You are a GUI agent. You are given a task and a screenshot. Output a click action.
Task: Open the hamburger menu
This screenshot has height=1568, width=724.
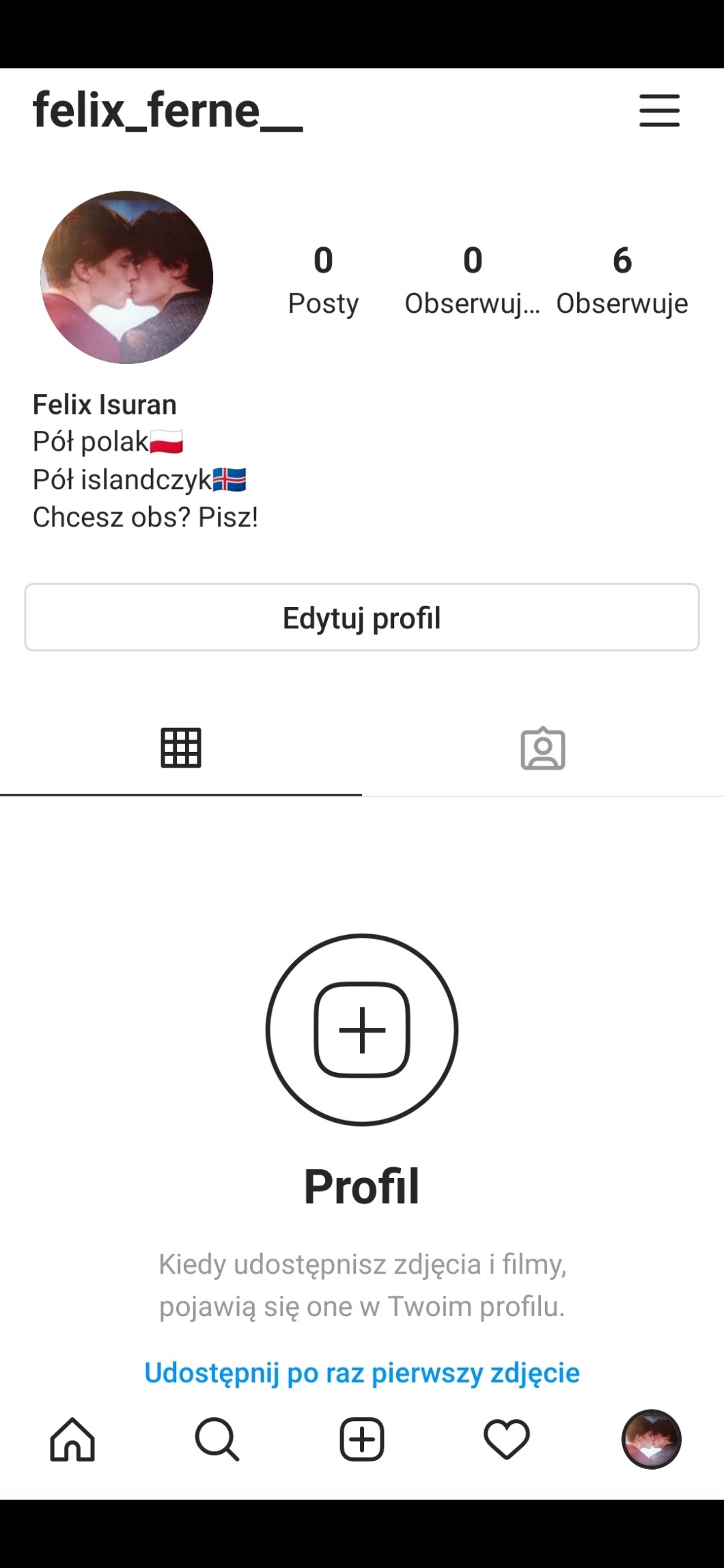tap(659, 111)
